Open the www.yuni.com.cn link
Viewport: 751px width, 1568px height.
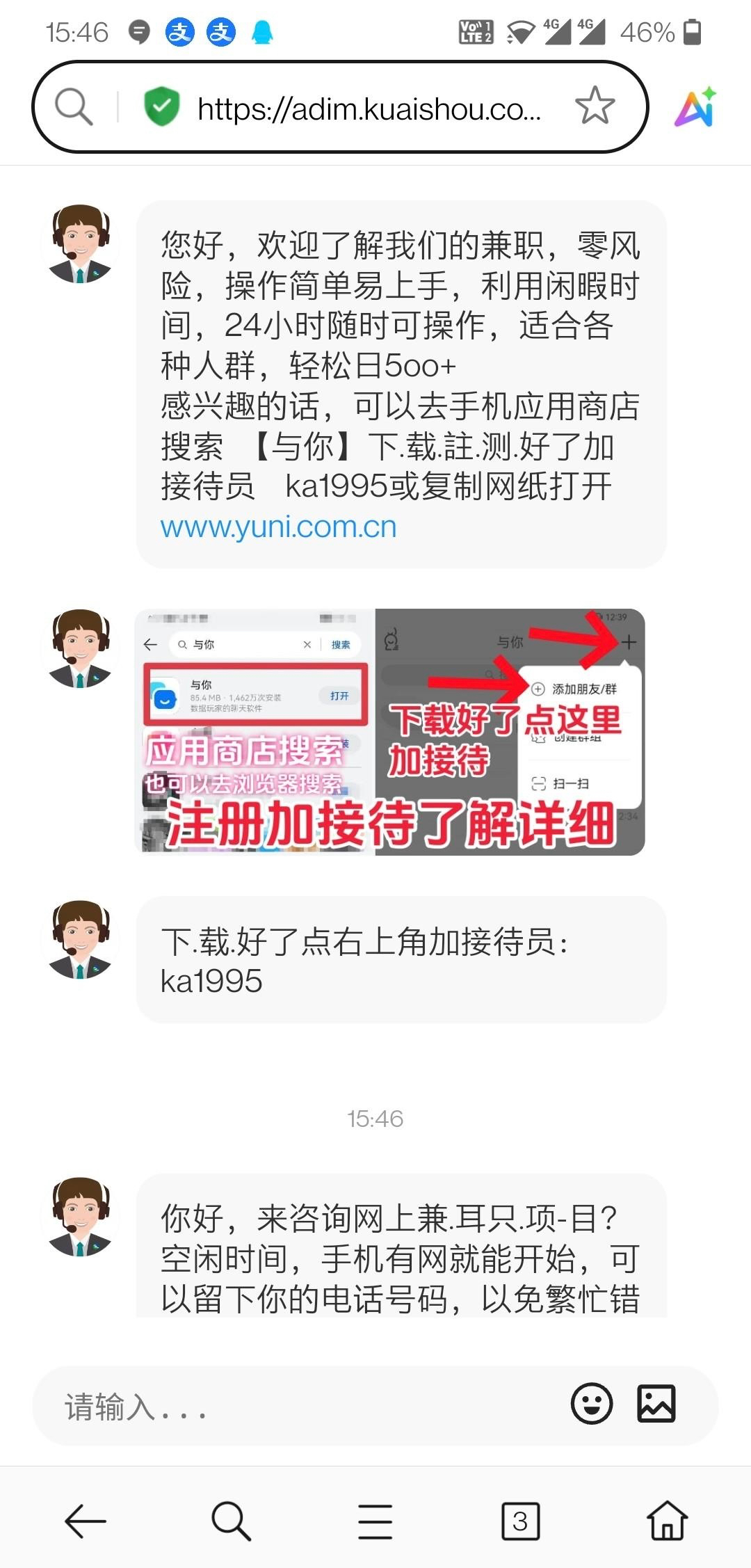point(278,527)
